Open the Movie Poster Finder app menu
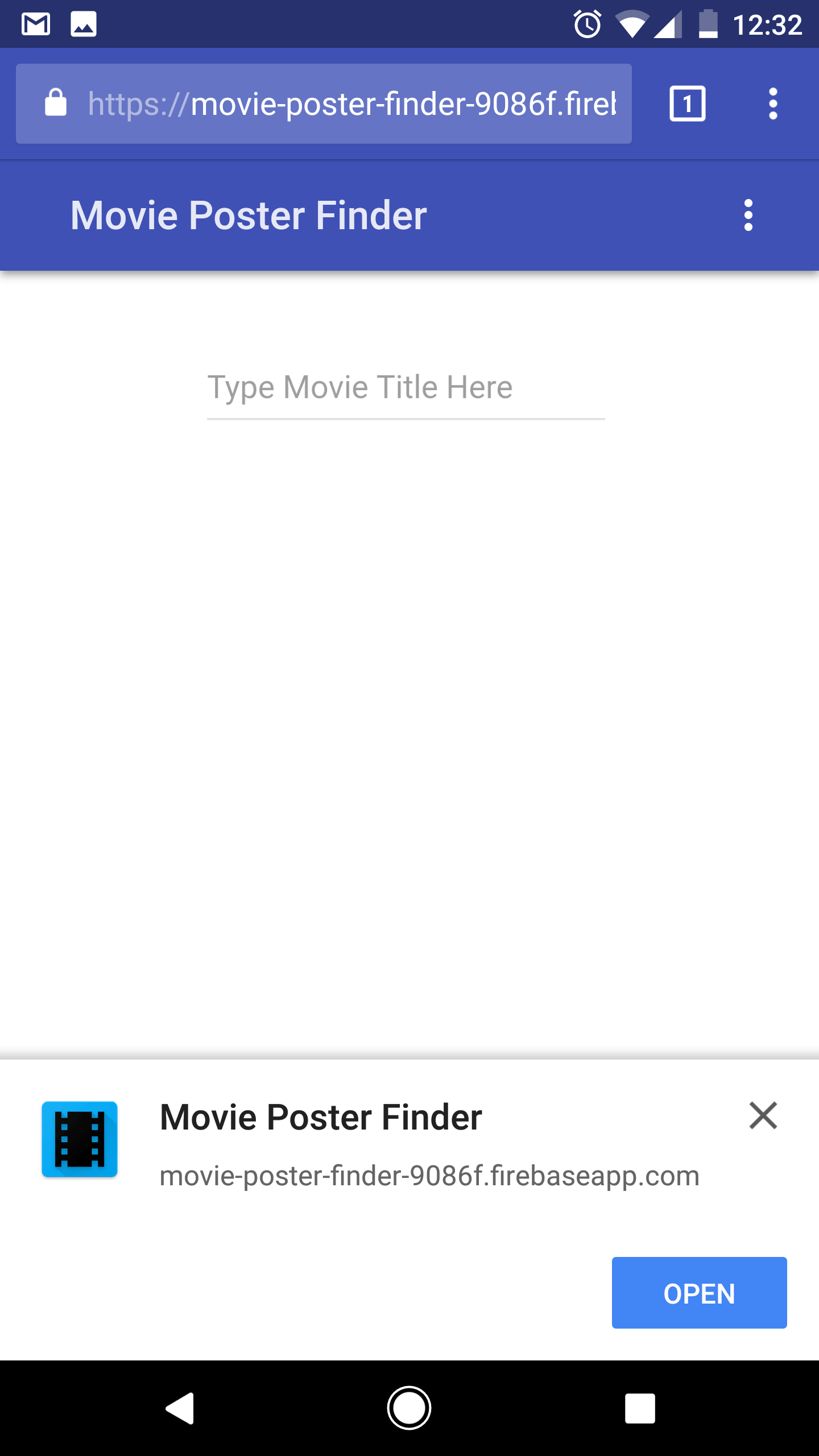The width and height of the screenshot is (819, 1456). (748, 215)
